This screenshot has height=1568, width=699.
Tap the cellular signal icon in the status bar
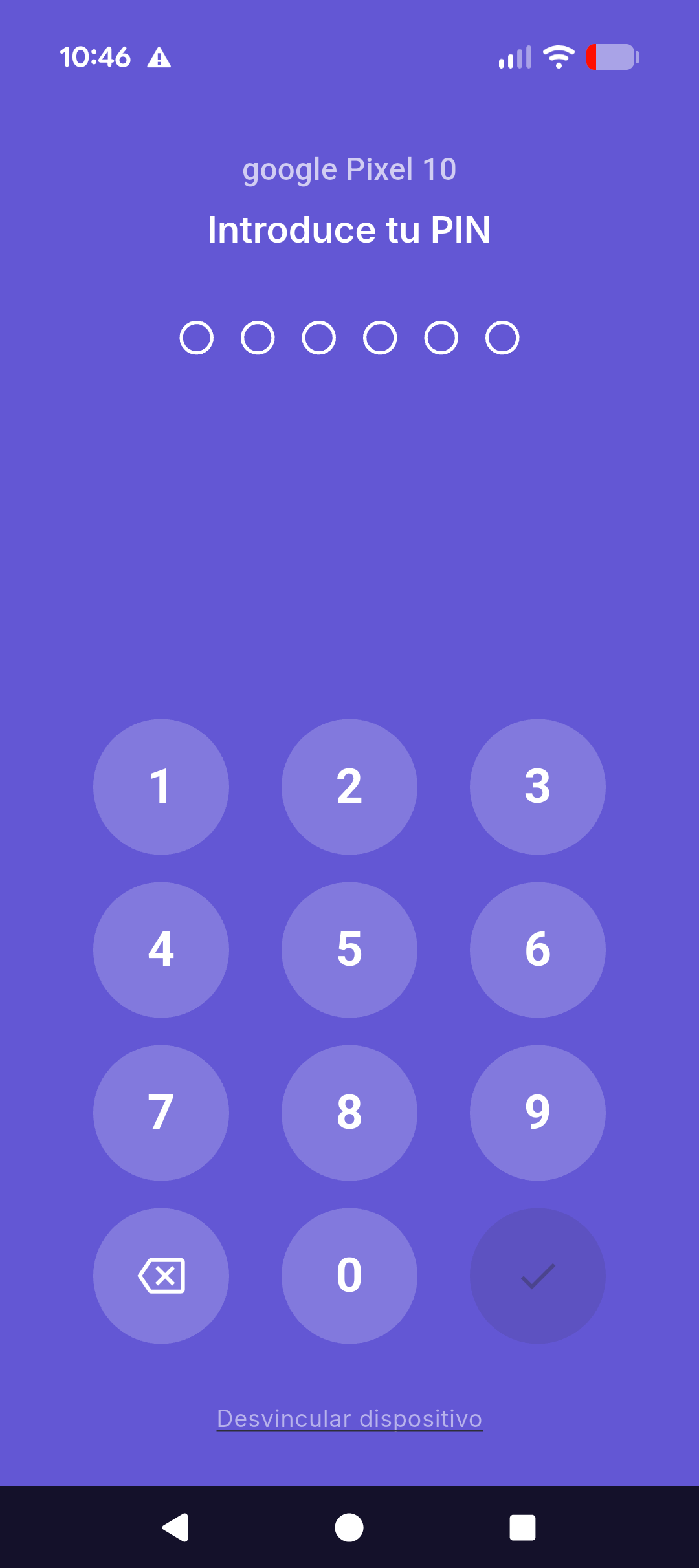[515, 57]
